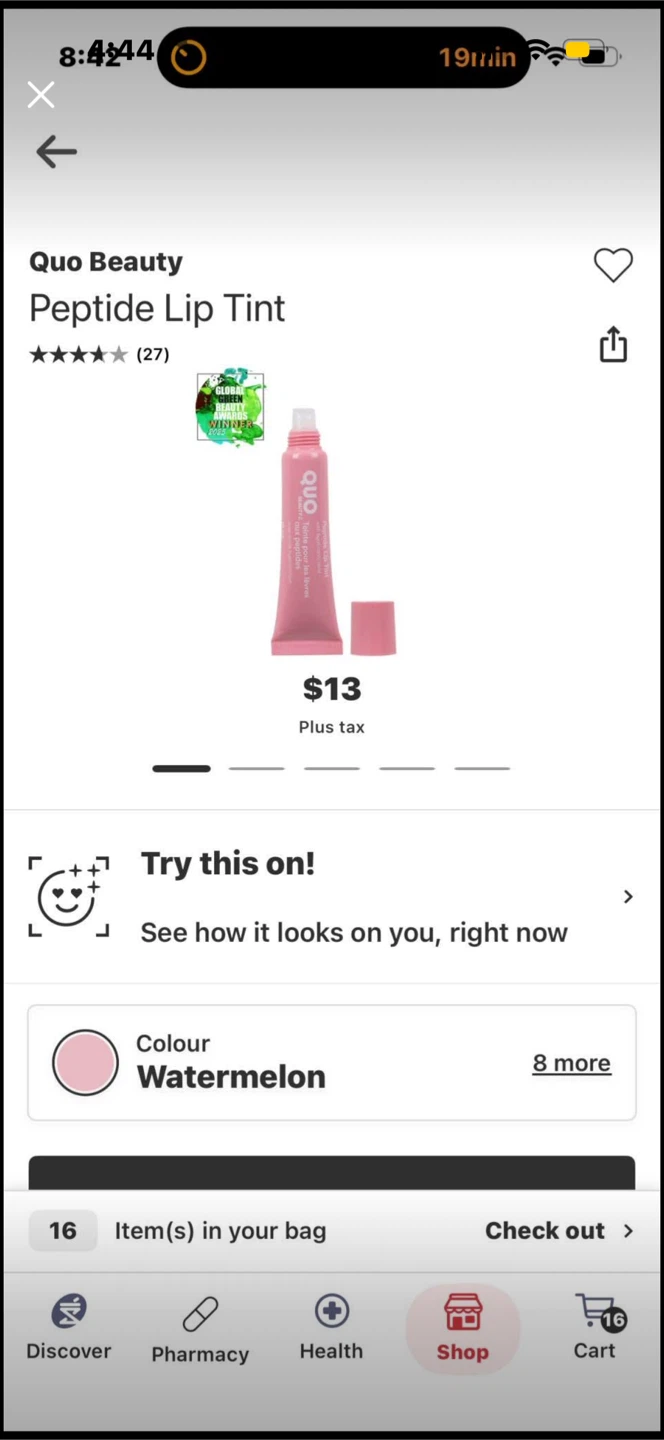
Task: Jump to the second image page indicator
Action: (256, 768)
